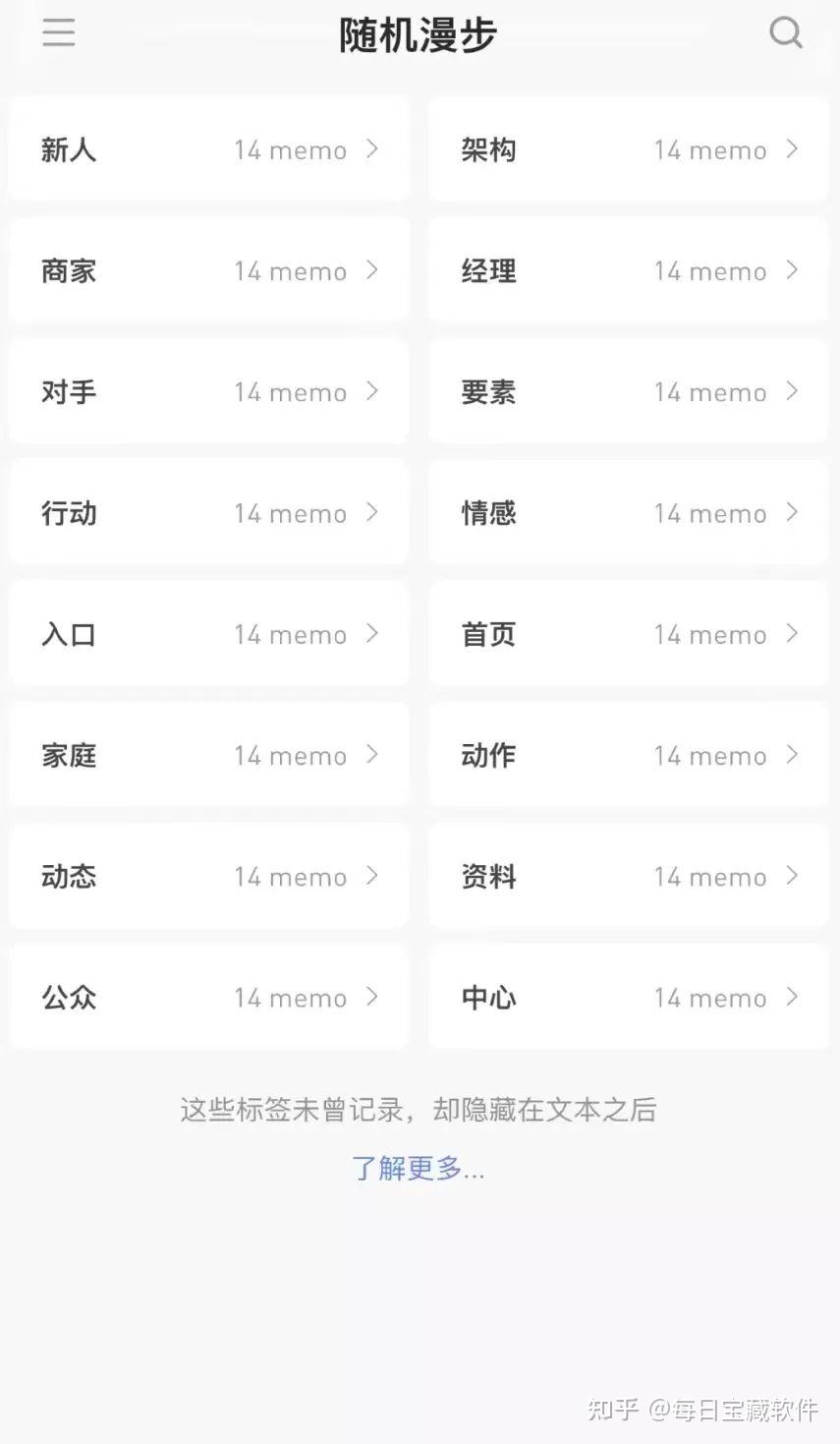Open the 经理 tag card
The image size is (840, 1444).
tap(629, 270)
